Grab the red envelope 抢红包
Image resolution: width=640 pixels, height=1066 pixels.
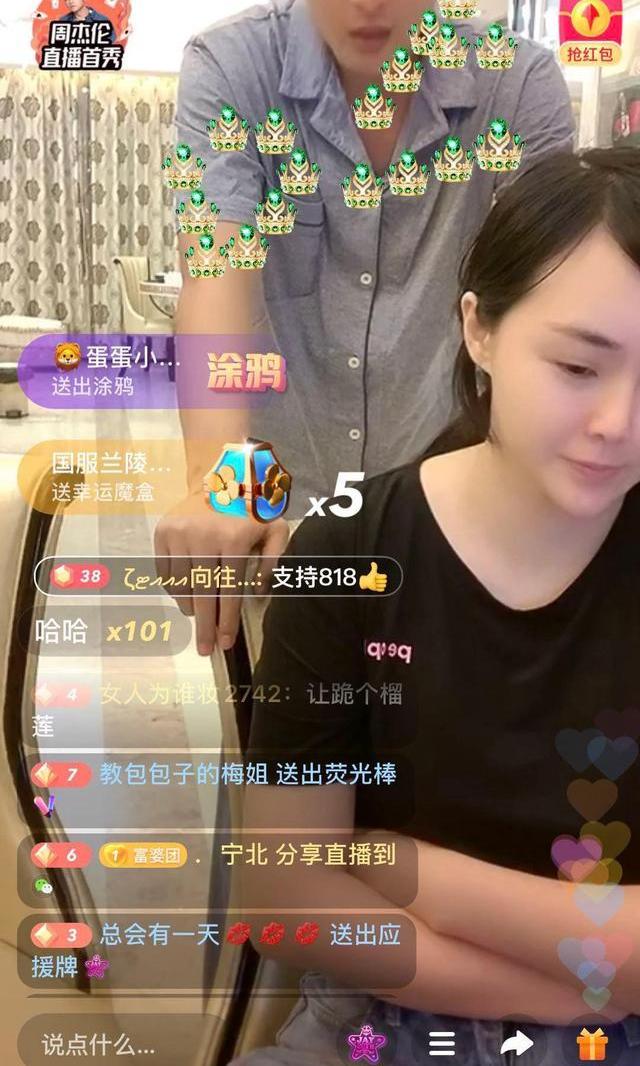pos(590,32)
